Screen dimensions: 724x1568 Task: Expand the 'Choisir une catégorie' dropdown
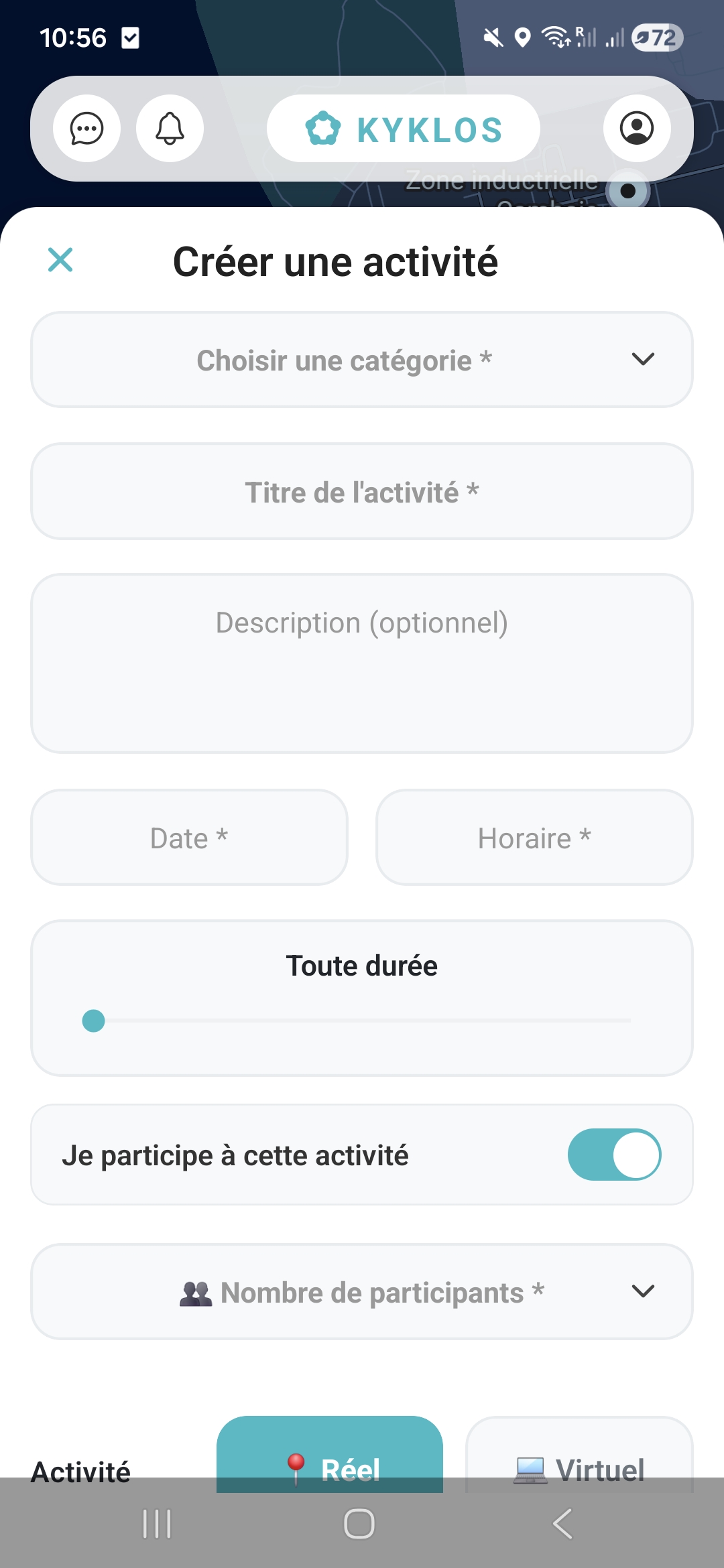pos(361,360)
